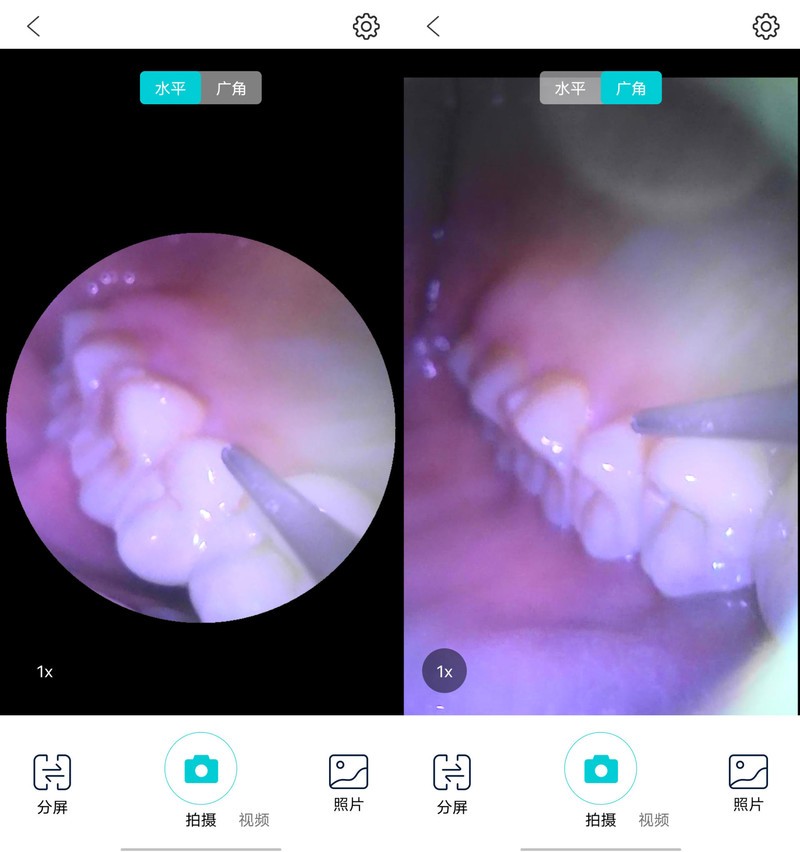Image resolution: width=800 pixels, height=852 pixels.
Task: Tap the 1x zoom on circular-view screen
Action: (45, 672)
